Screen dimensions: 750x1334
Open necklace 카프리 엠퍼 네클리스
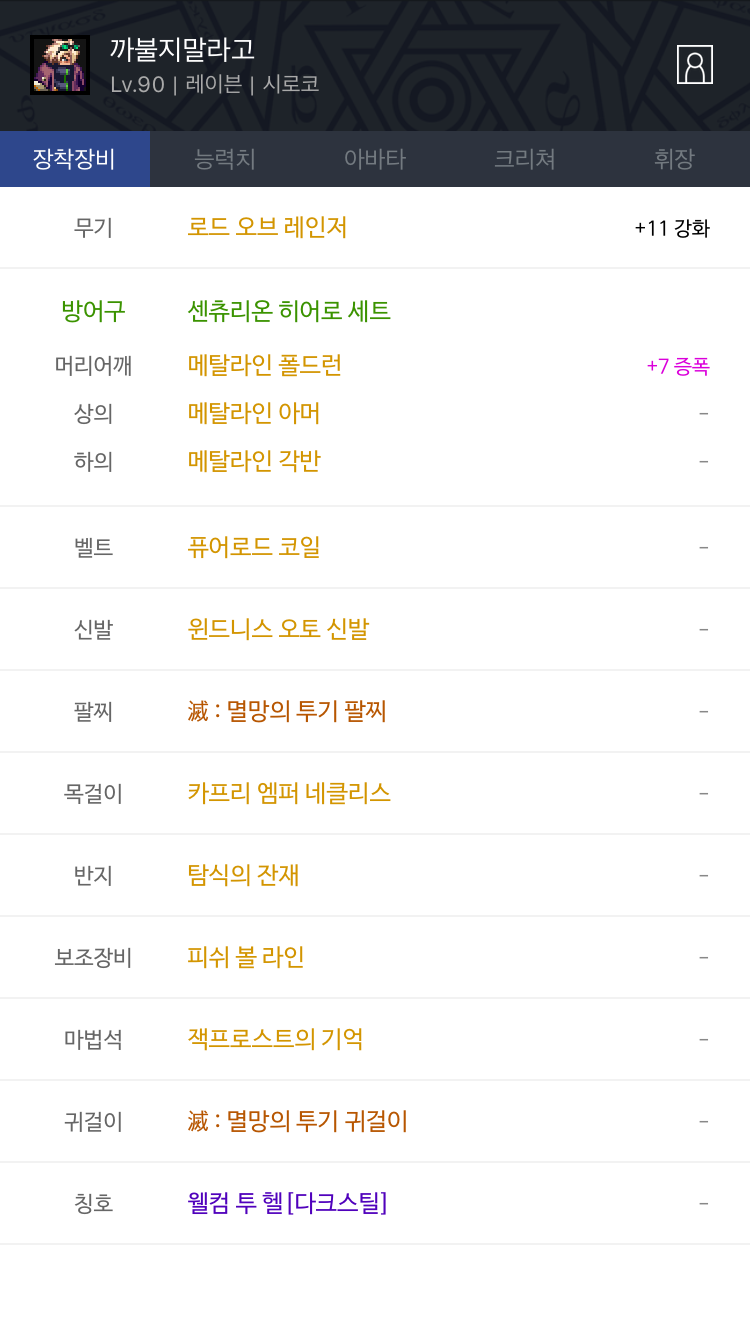(x=289, y=793)
